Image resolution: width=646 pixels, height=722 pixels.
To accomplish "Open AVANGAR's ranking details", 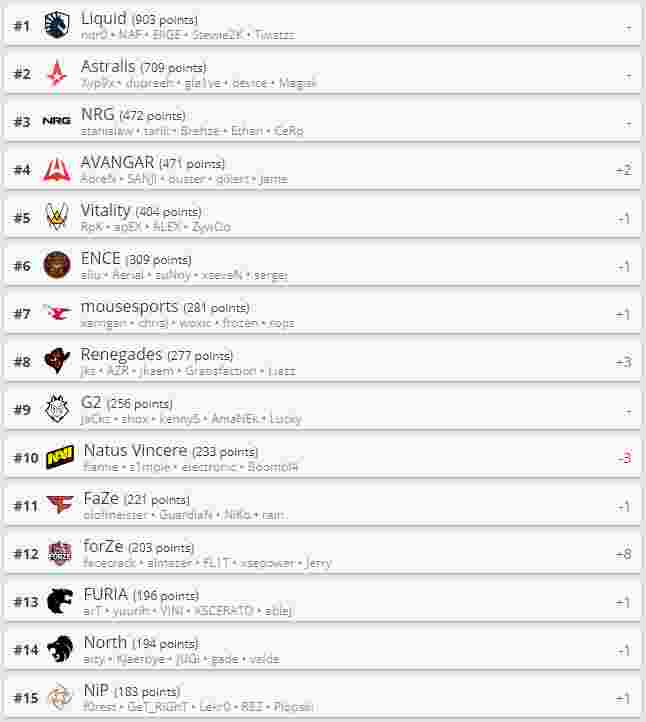I will [322, 170].
